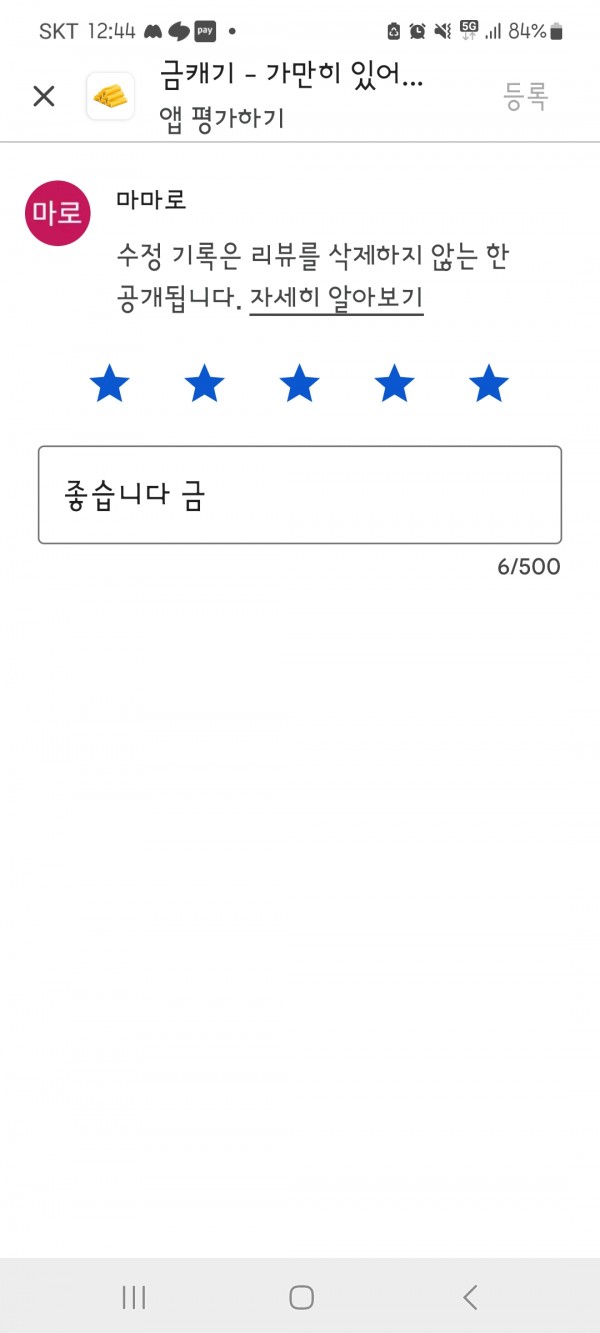Go back with system back button
Image resolution: width=600 pixels, height=1333 pixels.
click(x=470, y=1297)
